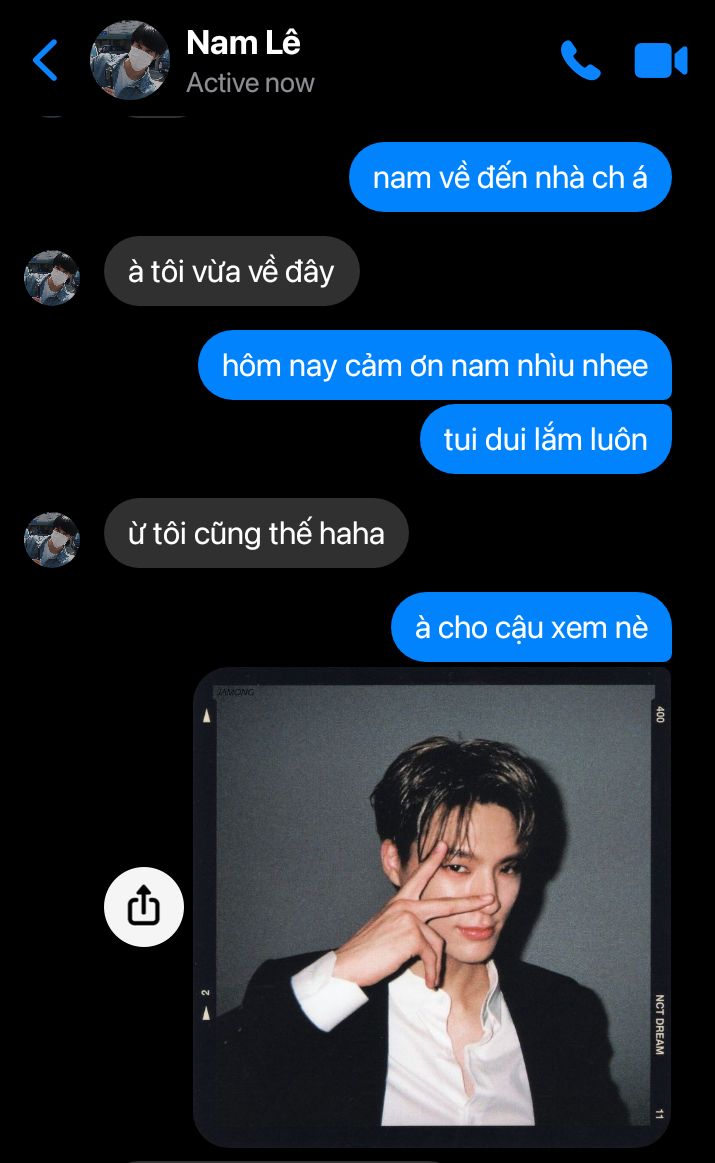Start a video call with Nam Lê
The image size is (715, 1163).
661,61
